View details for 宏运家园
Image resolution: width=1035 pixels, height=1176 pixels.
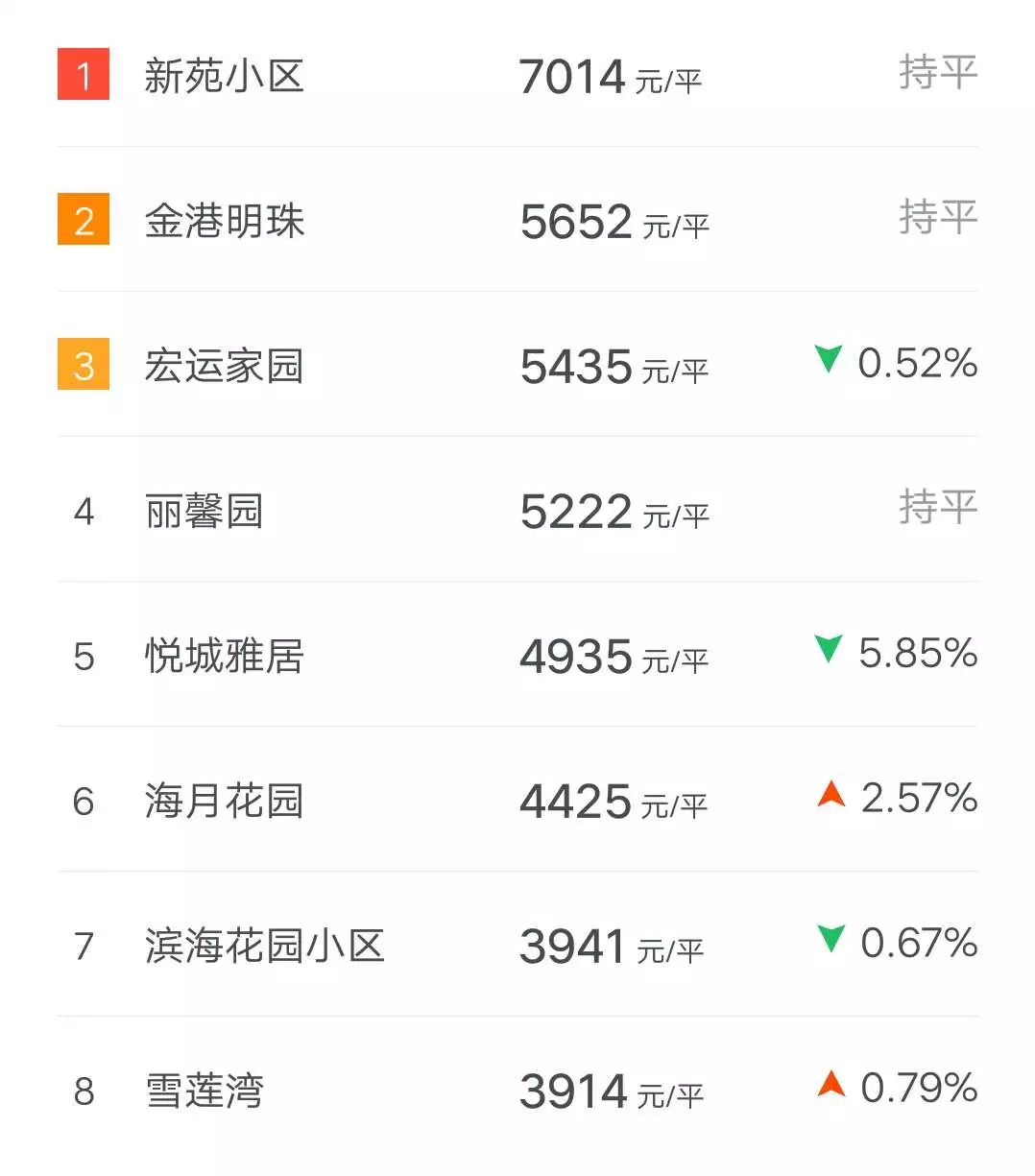pyautogui.click(x=224, y=367)
